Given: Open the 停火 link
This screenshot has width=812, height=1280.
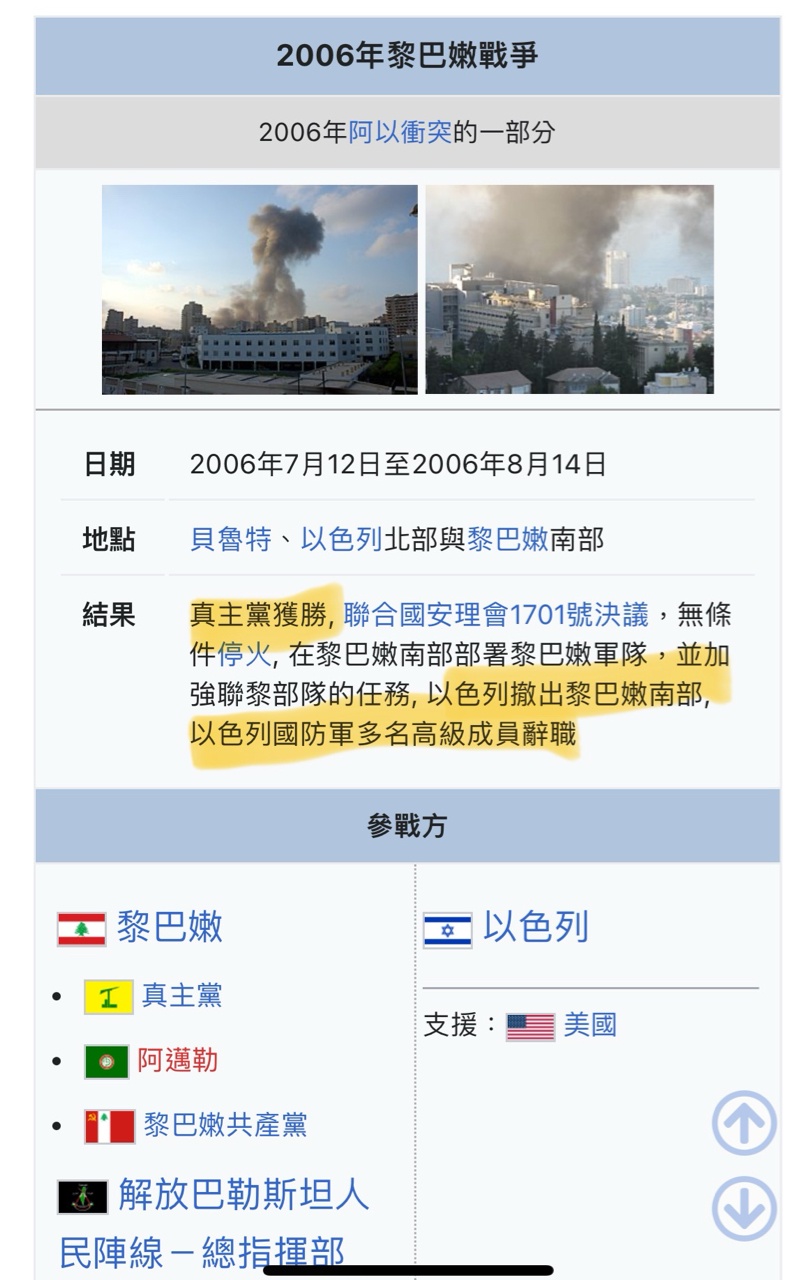Looking at the screenshot, I should [244, 655].
